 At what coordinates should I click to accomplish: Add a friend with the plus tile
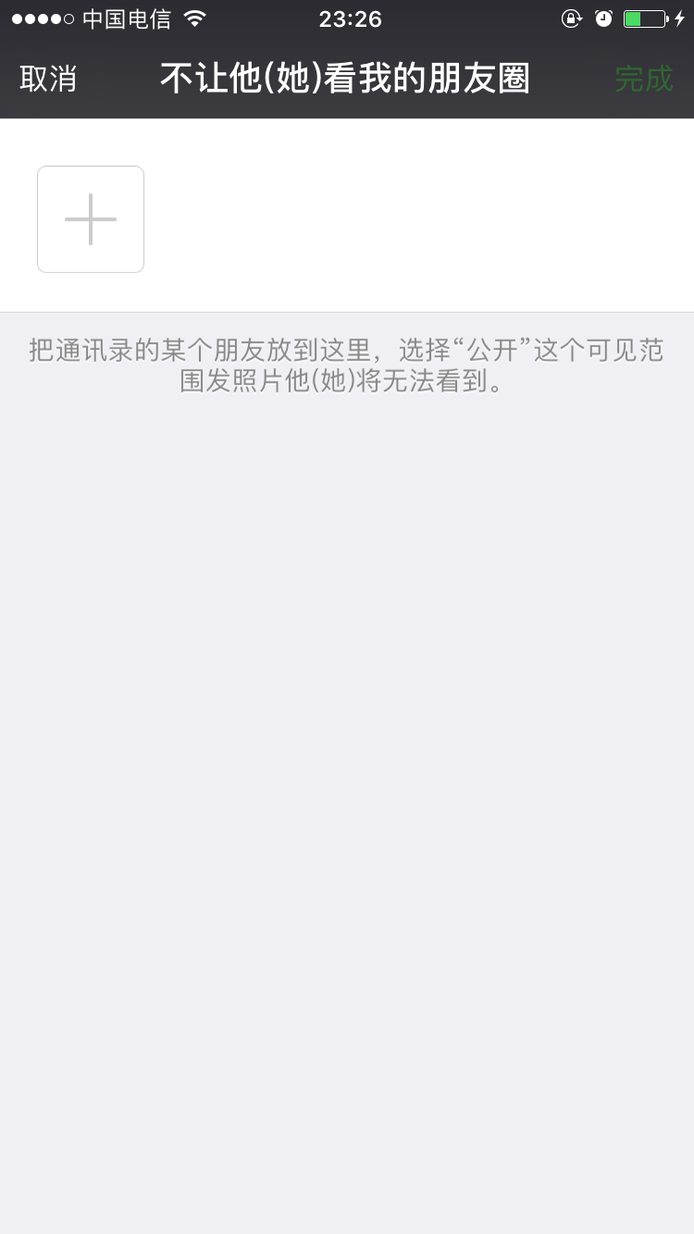click(91, 219)
